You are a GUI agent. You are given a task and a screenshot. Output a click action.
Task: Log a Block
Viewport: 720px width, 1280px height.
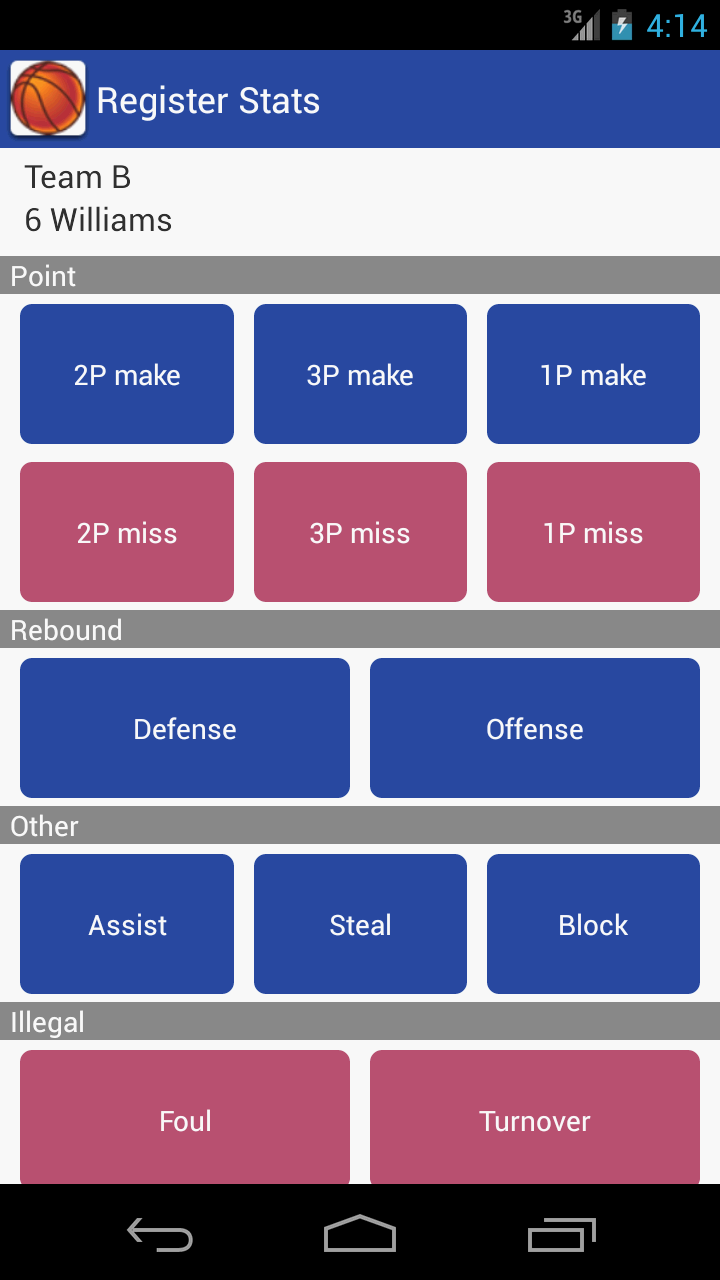tap(593, 924)
